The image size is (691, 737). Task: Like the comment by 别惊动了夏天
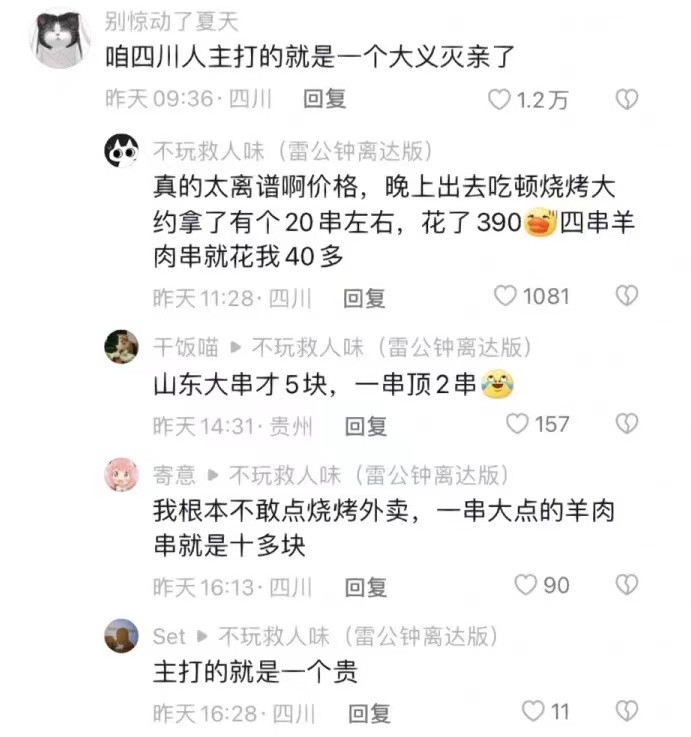pyautogui.click(x=498, y=99)
